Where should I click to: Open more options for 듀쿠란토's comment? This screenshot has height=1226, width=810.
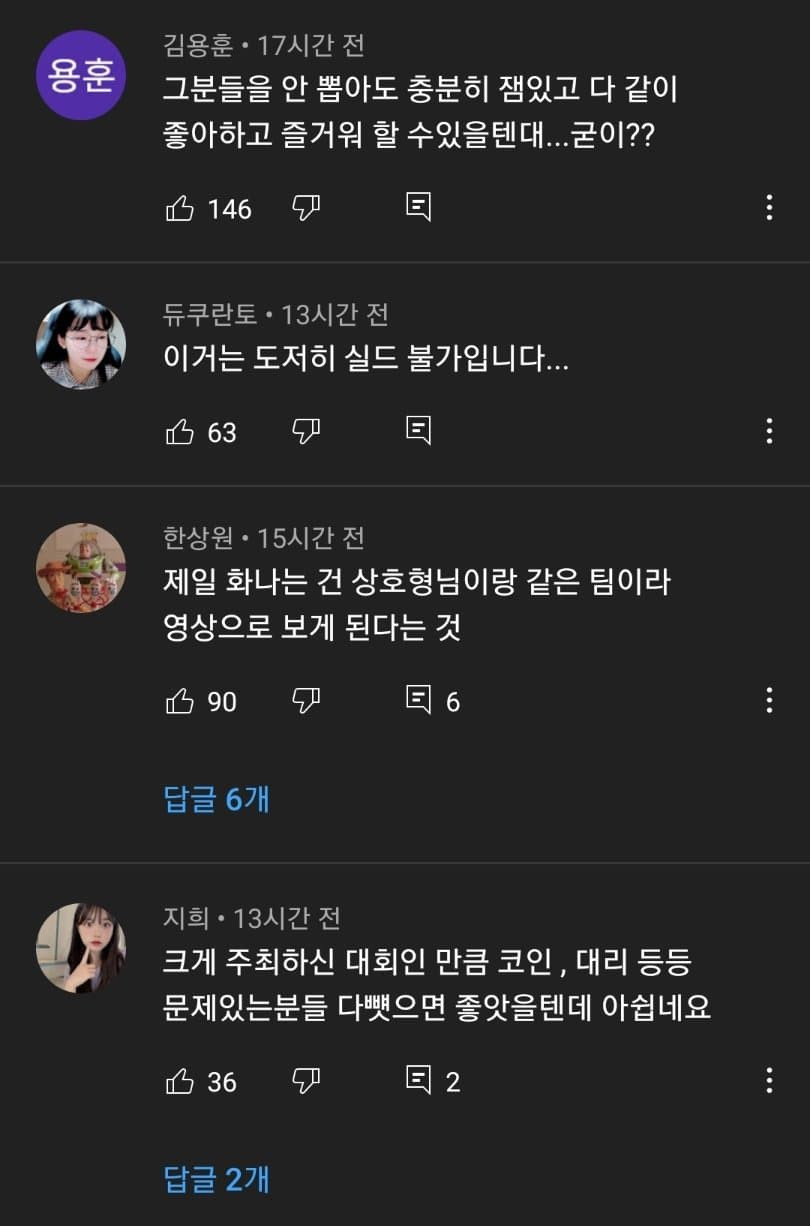click(x=768, y=431)
